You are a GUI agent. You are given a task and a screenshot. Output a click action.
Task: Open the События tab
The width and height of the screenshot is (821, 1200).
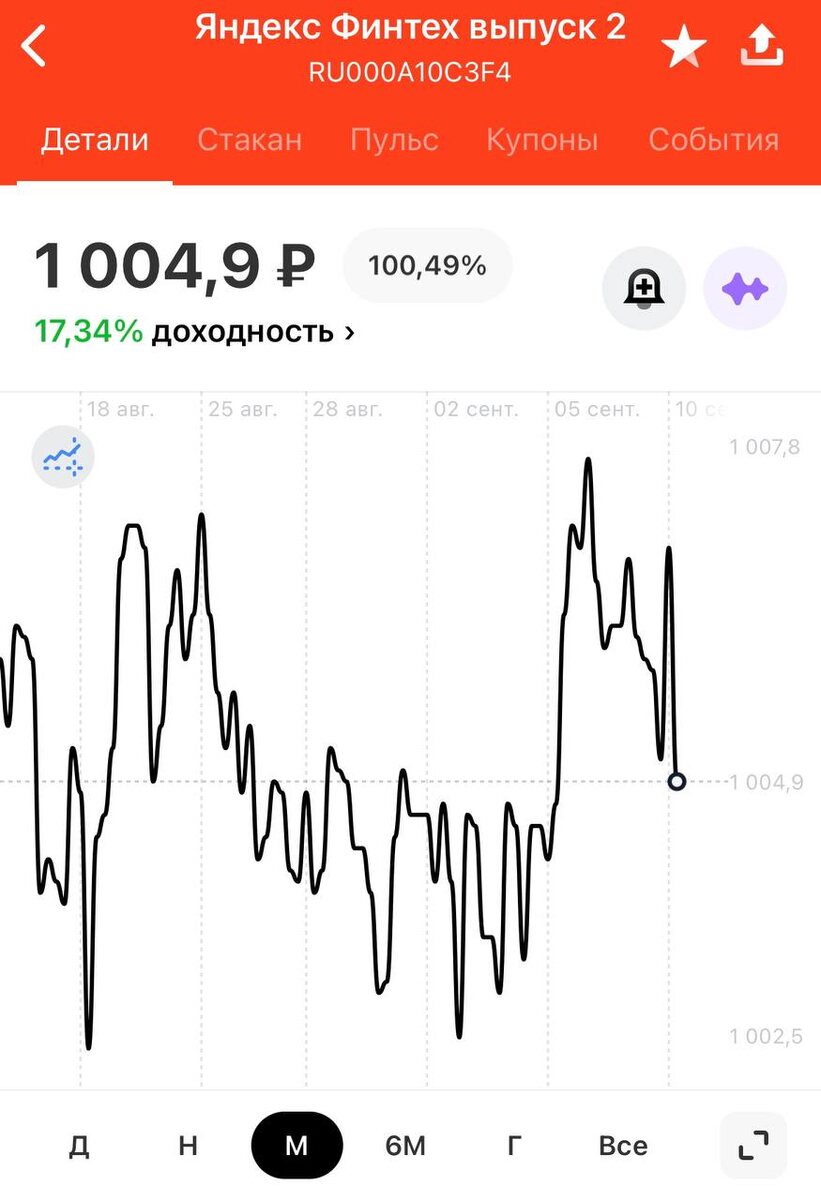pyautogui.click(x=713, y=140)
